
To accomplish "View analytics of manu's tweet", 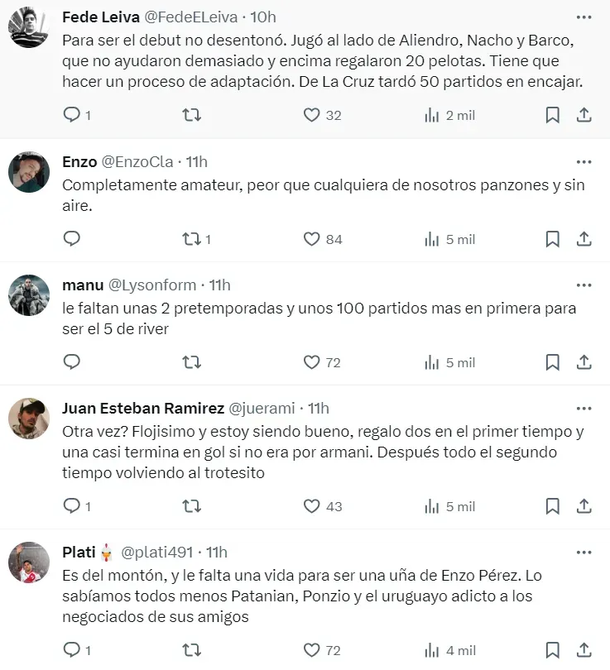I will pyautogui.click(x=432, y=362).
